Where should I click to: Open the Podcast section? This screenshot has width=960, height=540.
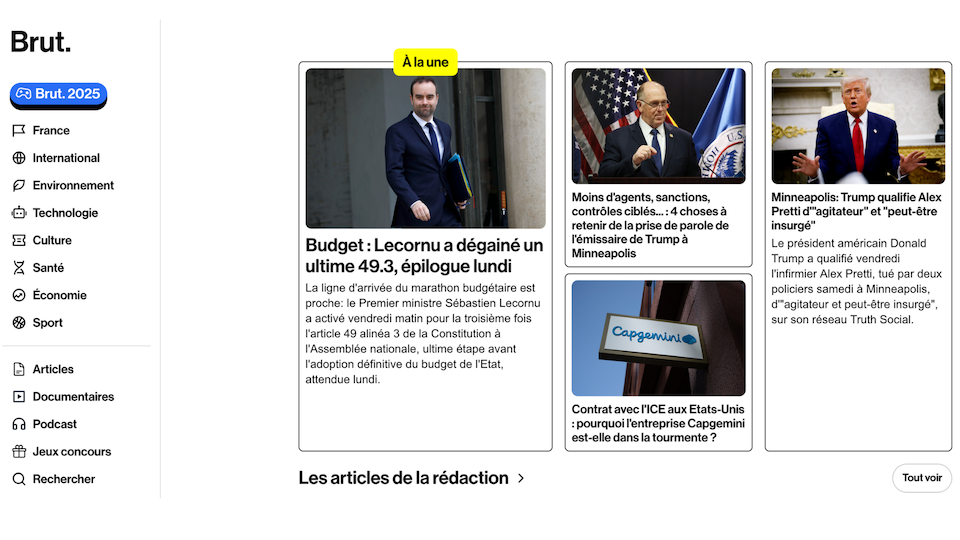[54, 424]
